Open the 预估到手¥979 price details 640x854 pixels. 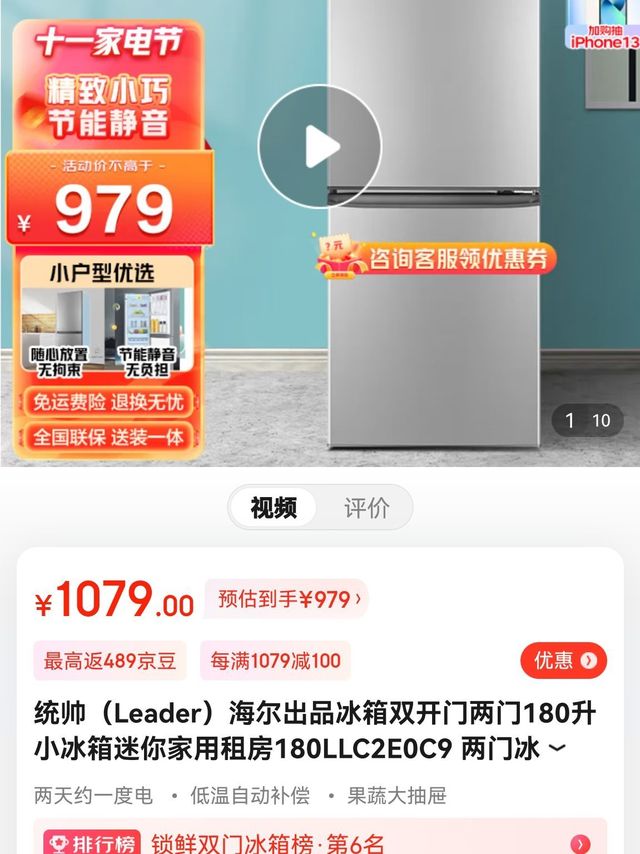tap(288, 599)
